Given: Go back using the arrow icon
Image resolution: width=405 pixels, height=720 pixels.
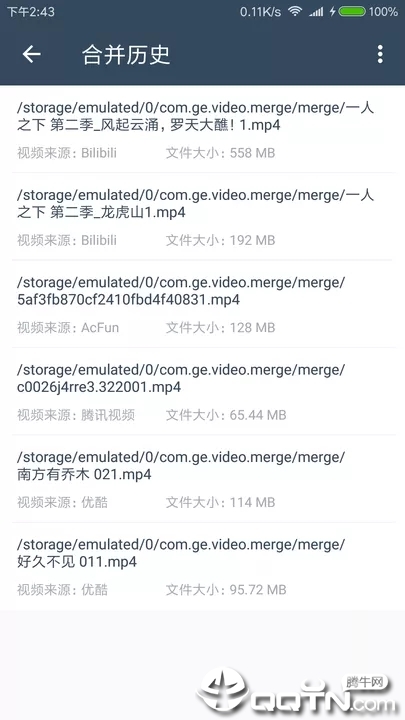Looking at the screenshot, I should pos(32,54).
